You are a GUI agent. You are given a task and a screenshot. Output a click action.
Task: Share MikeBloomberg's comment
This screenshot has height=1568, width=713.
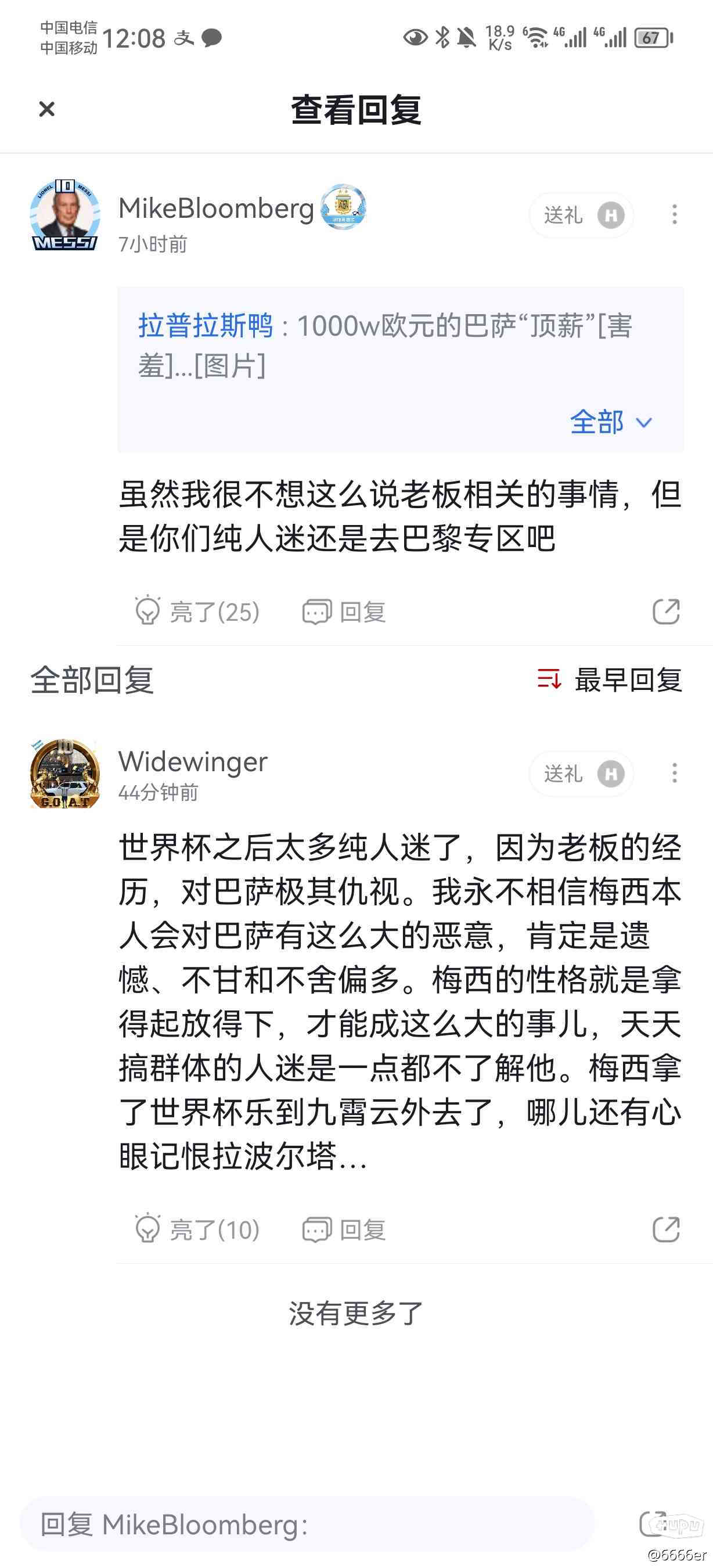click(x=665, y=612)
